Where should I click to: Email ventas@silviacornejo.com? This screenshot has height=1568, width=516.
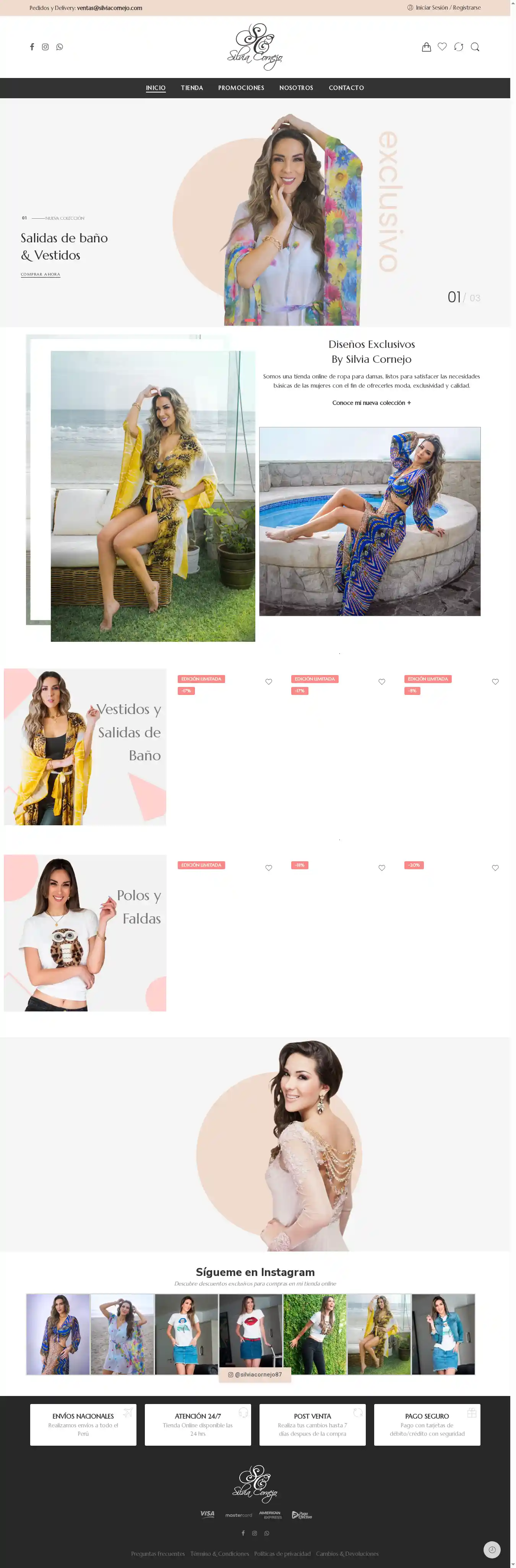pos(110,8)
